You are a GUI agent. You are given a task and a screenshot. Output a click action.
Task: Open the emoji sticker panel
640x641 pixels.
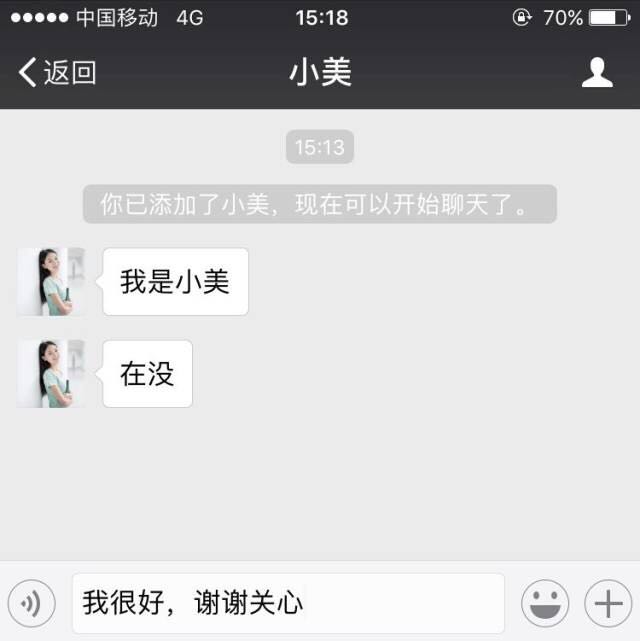tap(545, 603)
